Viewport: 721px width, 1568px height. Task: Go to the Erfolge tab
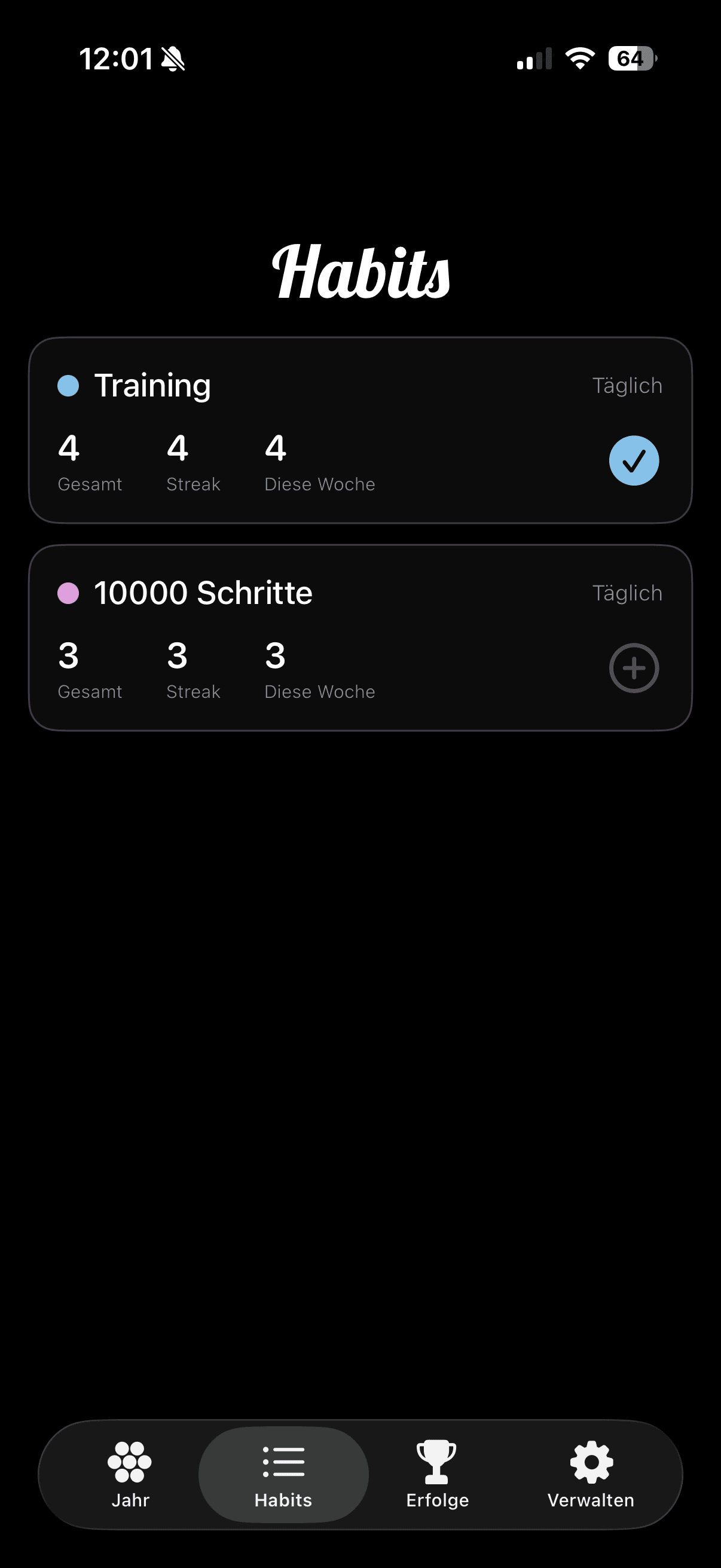(x=437, y=1474)
